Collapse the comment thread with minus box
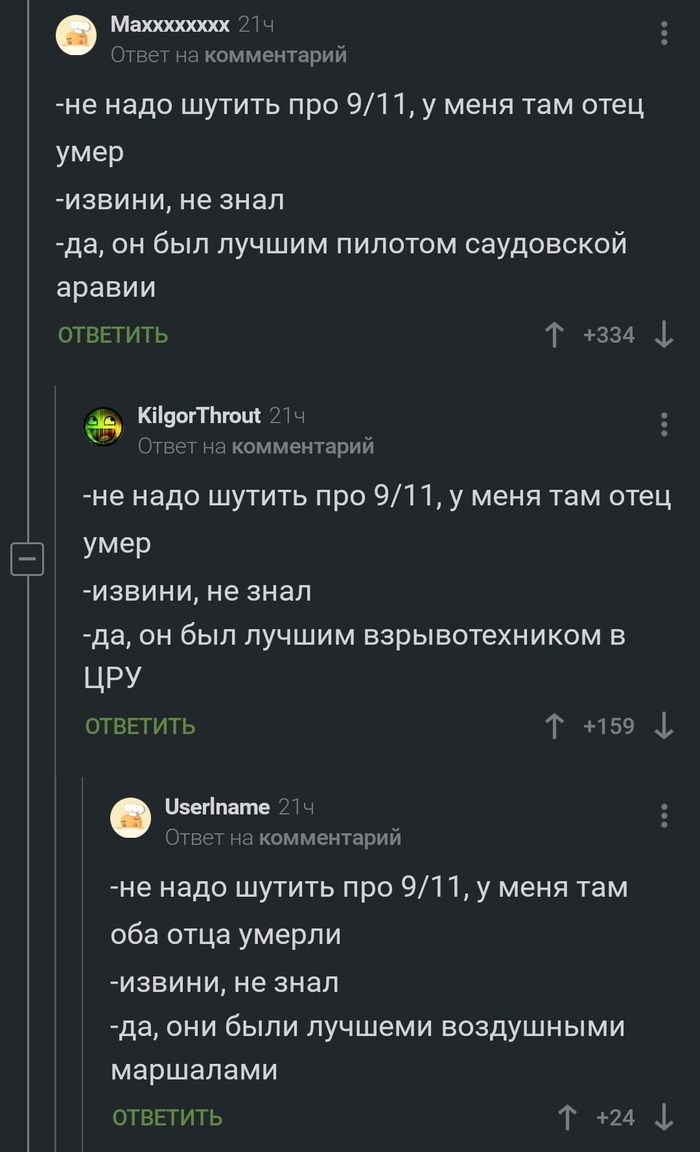 [28, 559]
